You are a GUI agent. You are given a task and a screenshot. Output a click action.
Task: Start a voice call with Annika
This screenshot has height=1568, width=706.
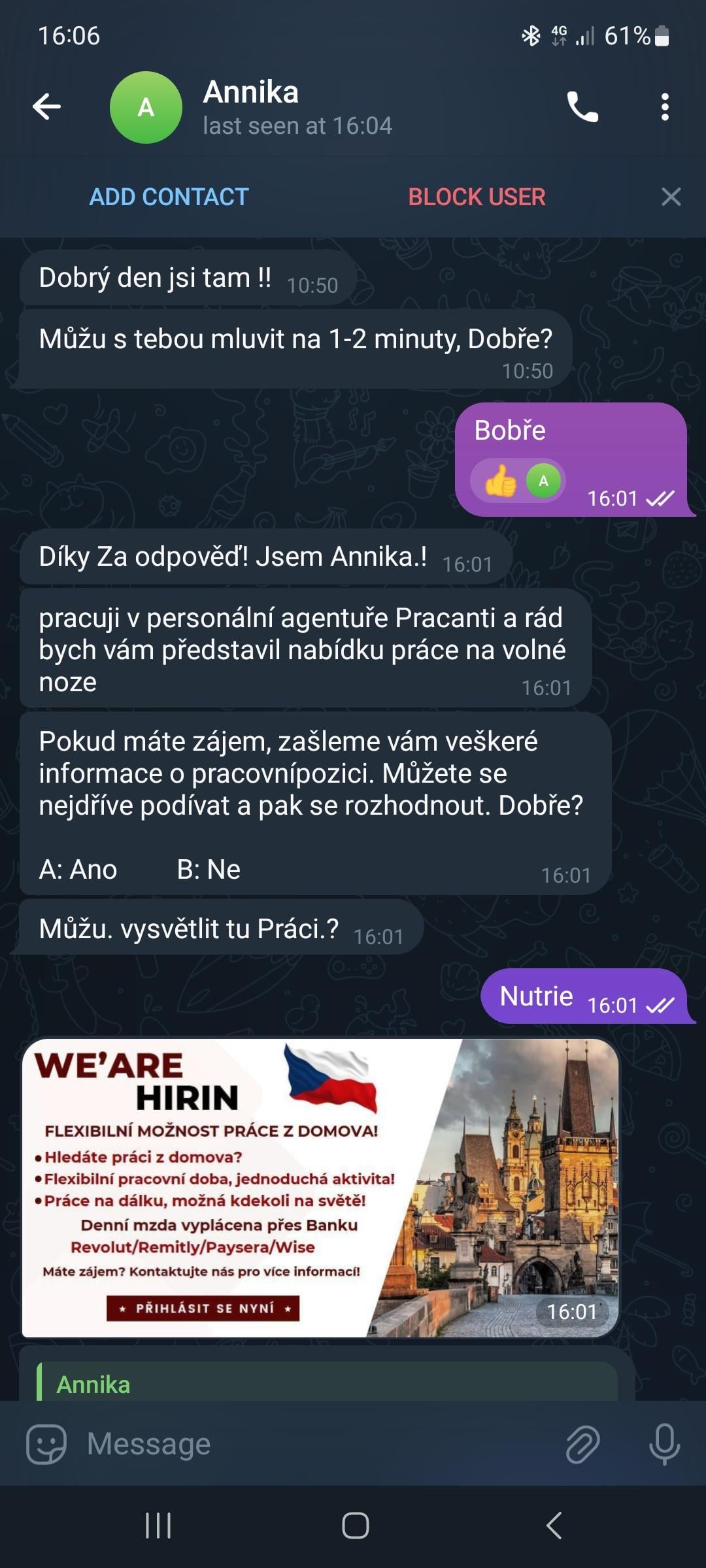tap(582, 107)
